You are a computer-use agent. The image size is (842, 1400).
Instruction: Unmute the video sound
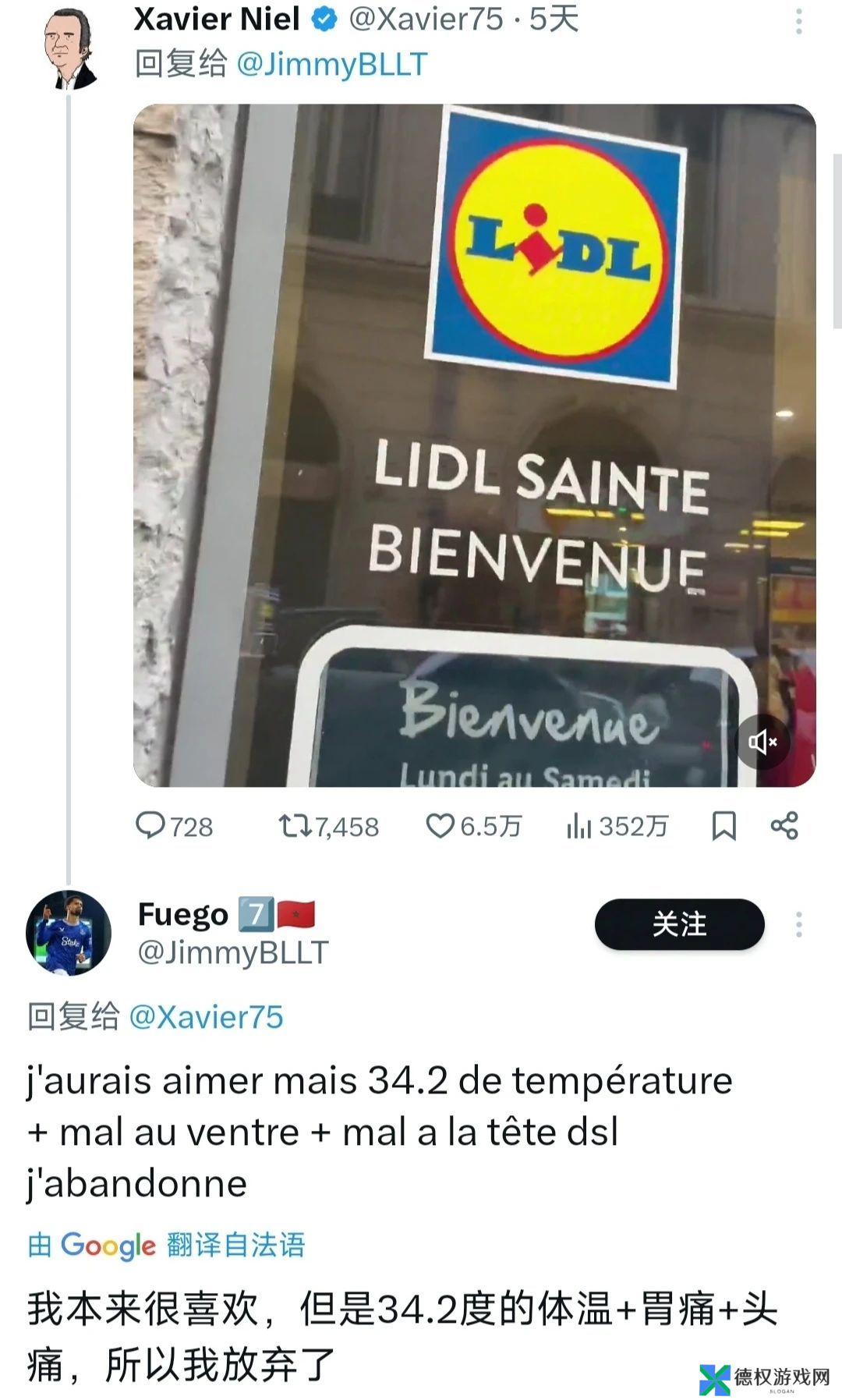[762, 741]
